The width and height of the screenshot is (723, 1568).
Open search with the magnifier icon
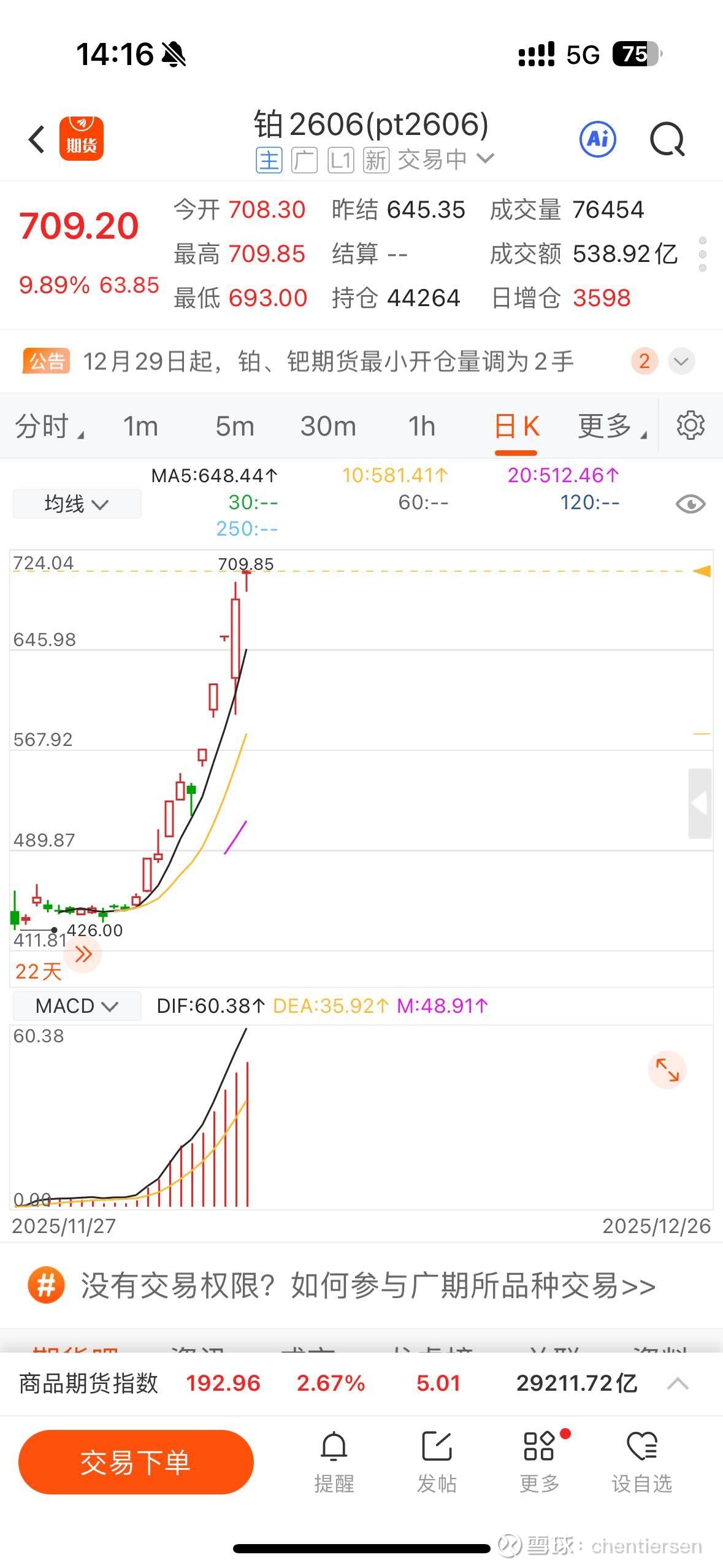[x=667, y=140]
